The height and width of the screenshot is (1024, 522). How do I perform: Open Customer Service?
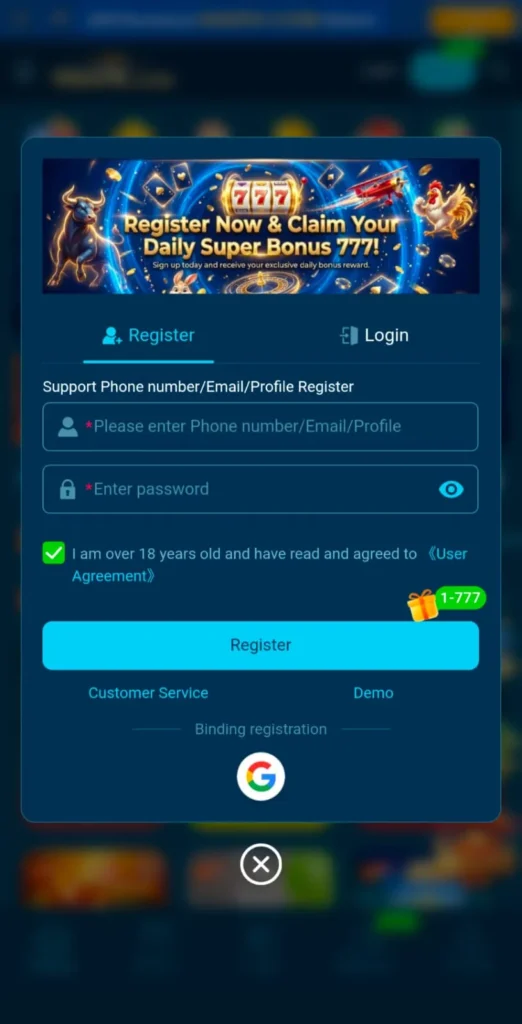[148, 693]
